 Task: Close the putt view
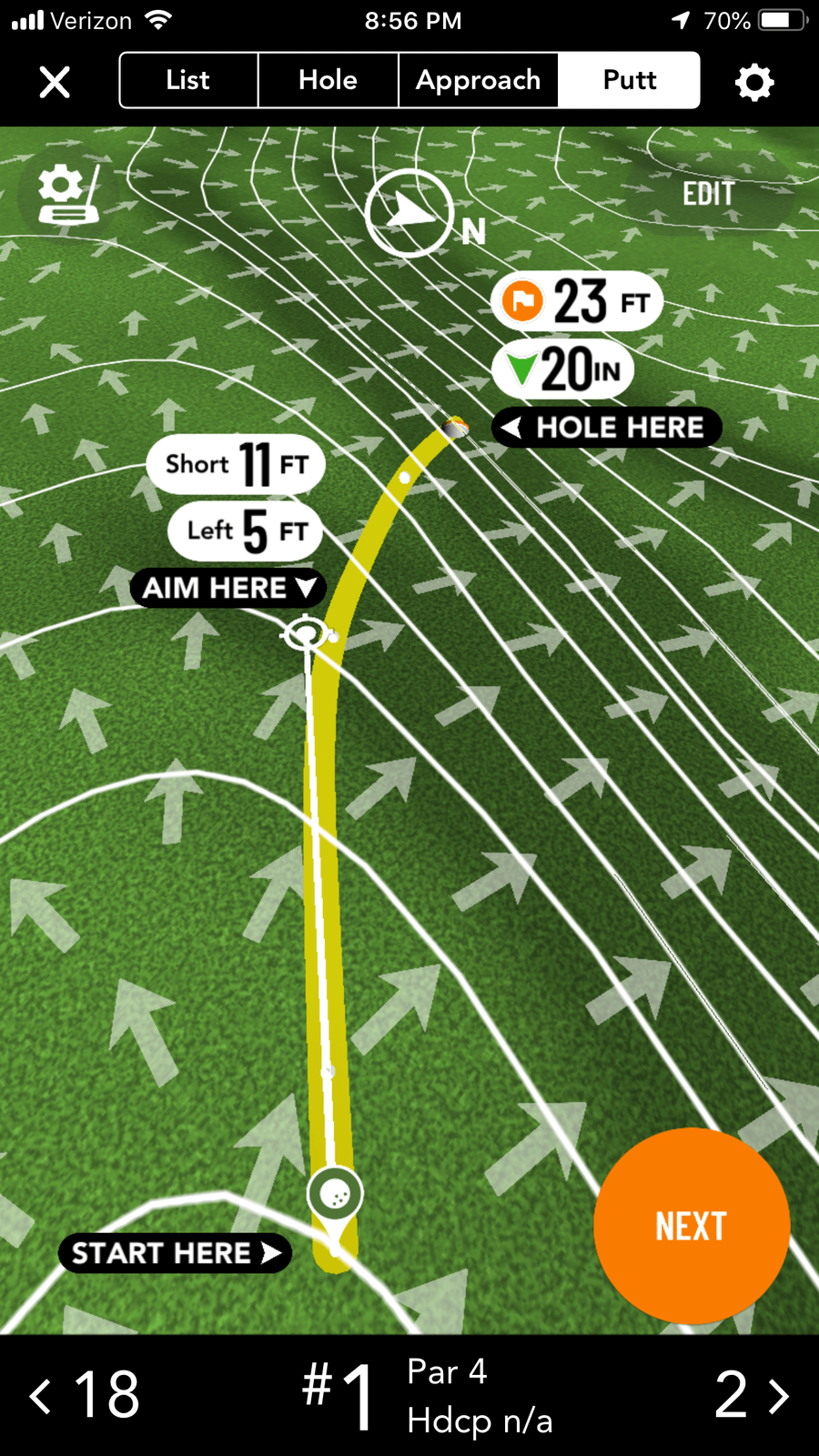(55, 82)
